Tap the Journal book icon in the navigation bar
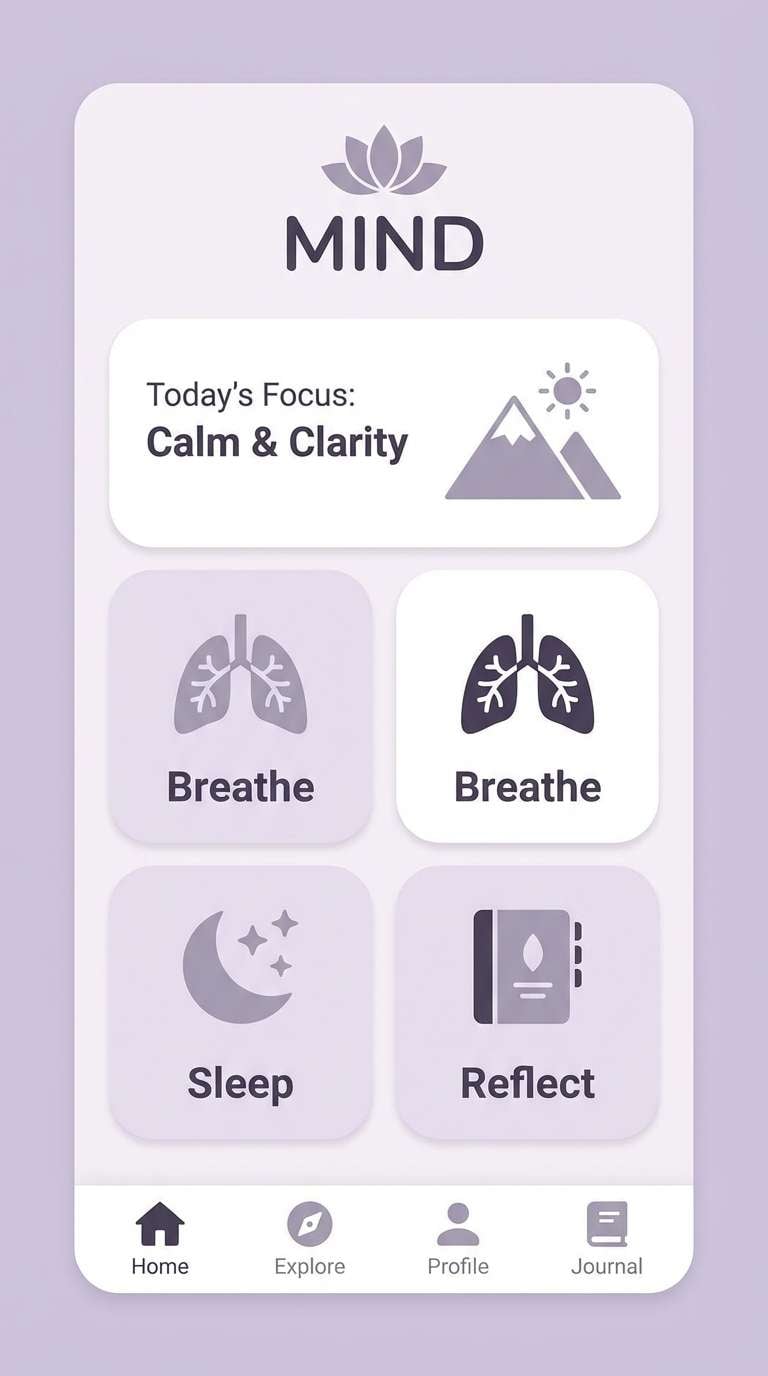 (x=606, y=1221)
